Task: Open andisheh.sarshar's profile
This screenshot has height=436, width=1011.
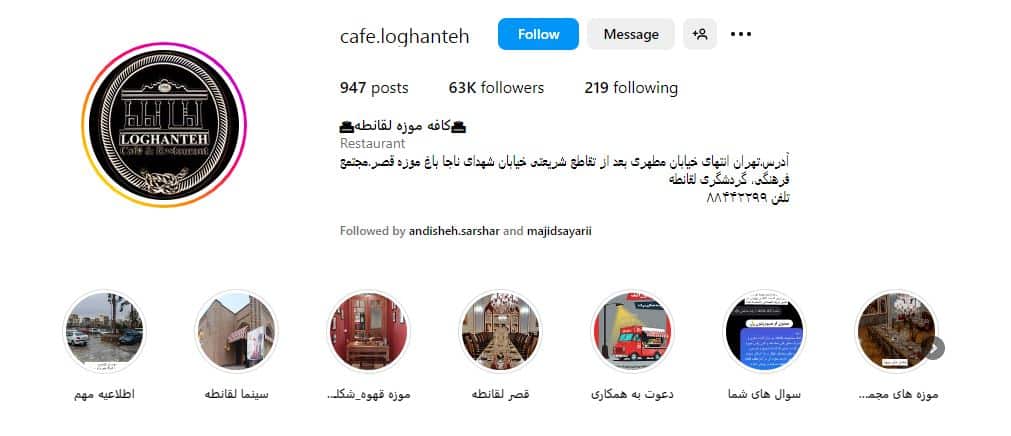Action: (x=453, y=230)
